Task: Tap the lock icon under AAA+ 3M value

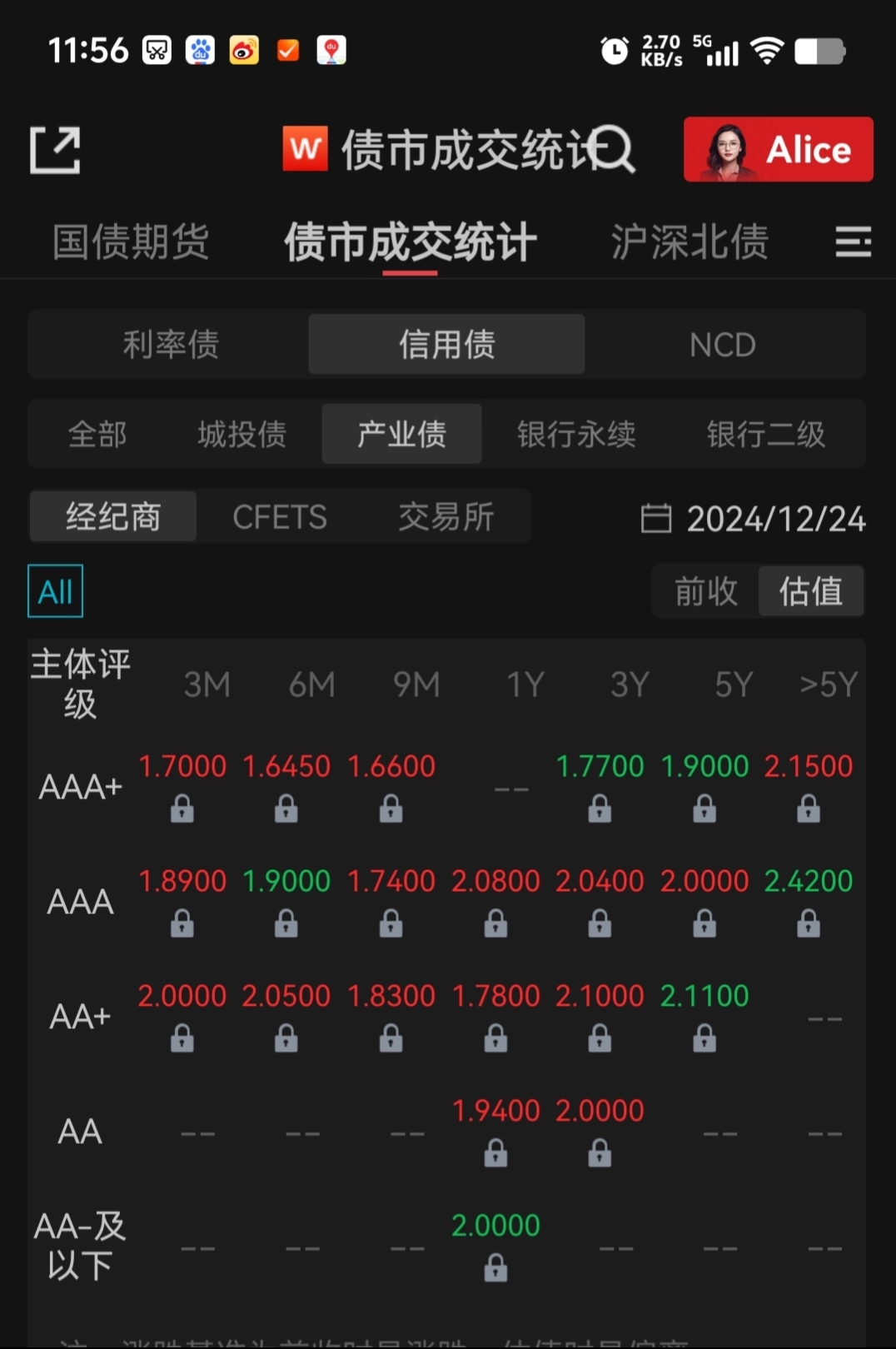Action: coord(182,808)
